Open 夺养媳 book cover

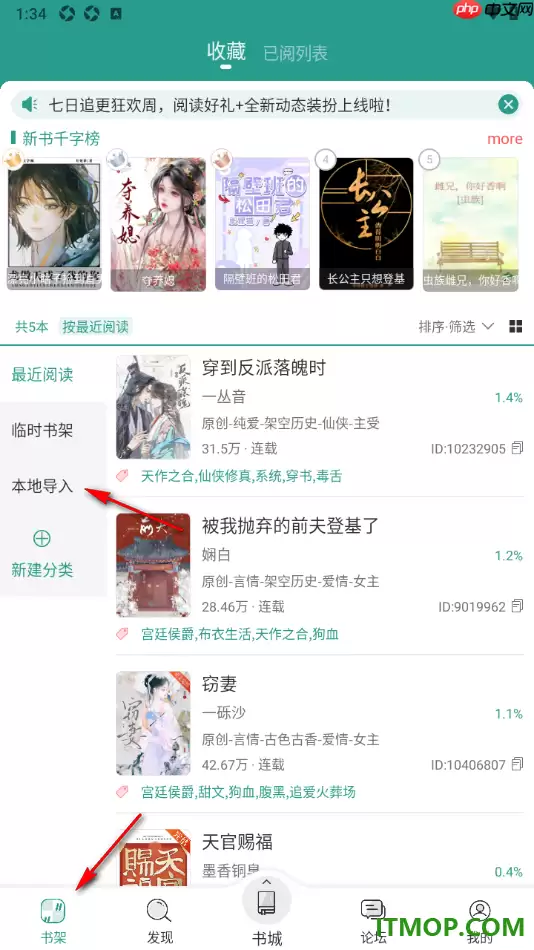tap(158, 224)
